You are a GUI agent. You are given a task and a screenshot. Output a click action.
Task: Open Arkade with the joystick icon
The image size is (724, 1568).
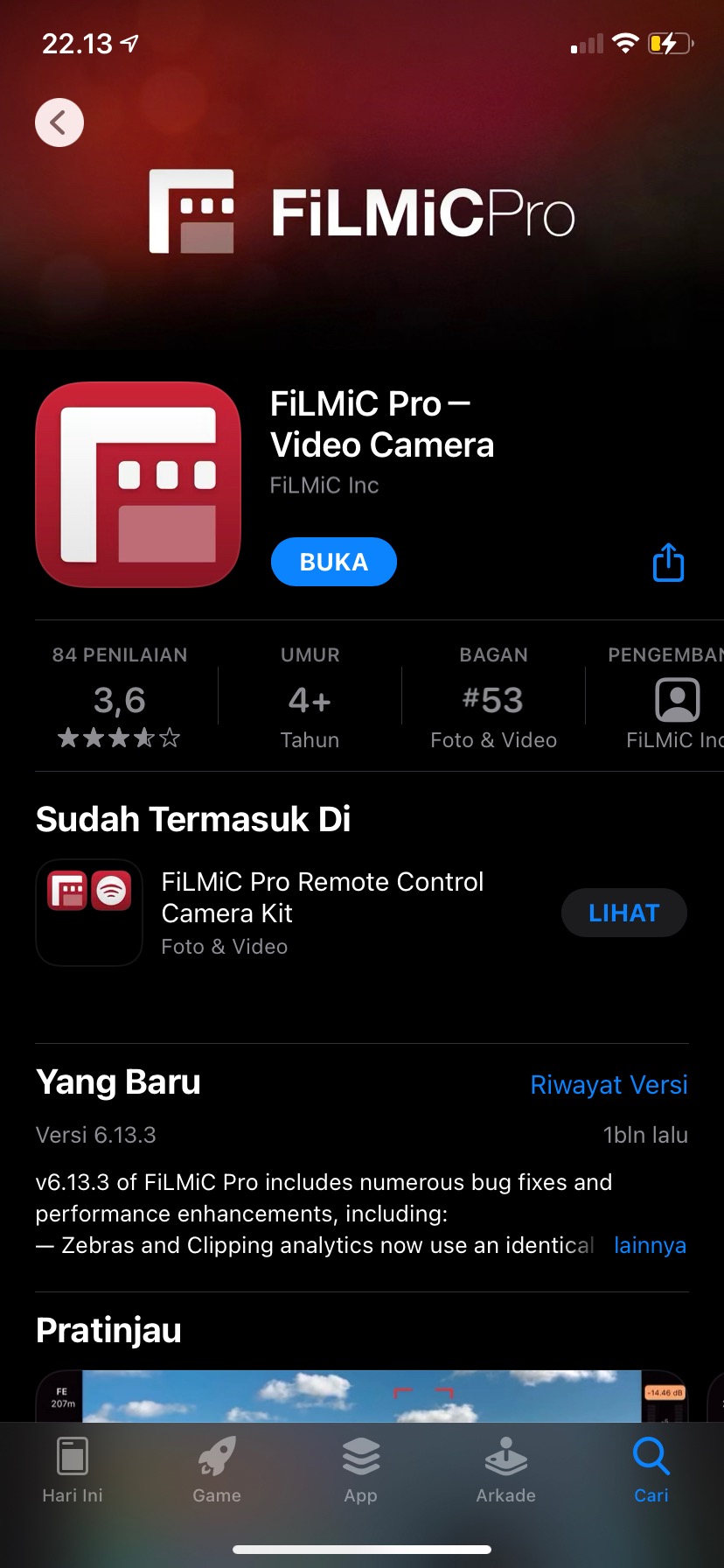[505, 1457]
